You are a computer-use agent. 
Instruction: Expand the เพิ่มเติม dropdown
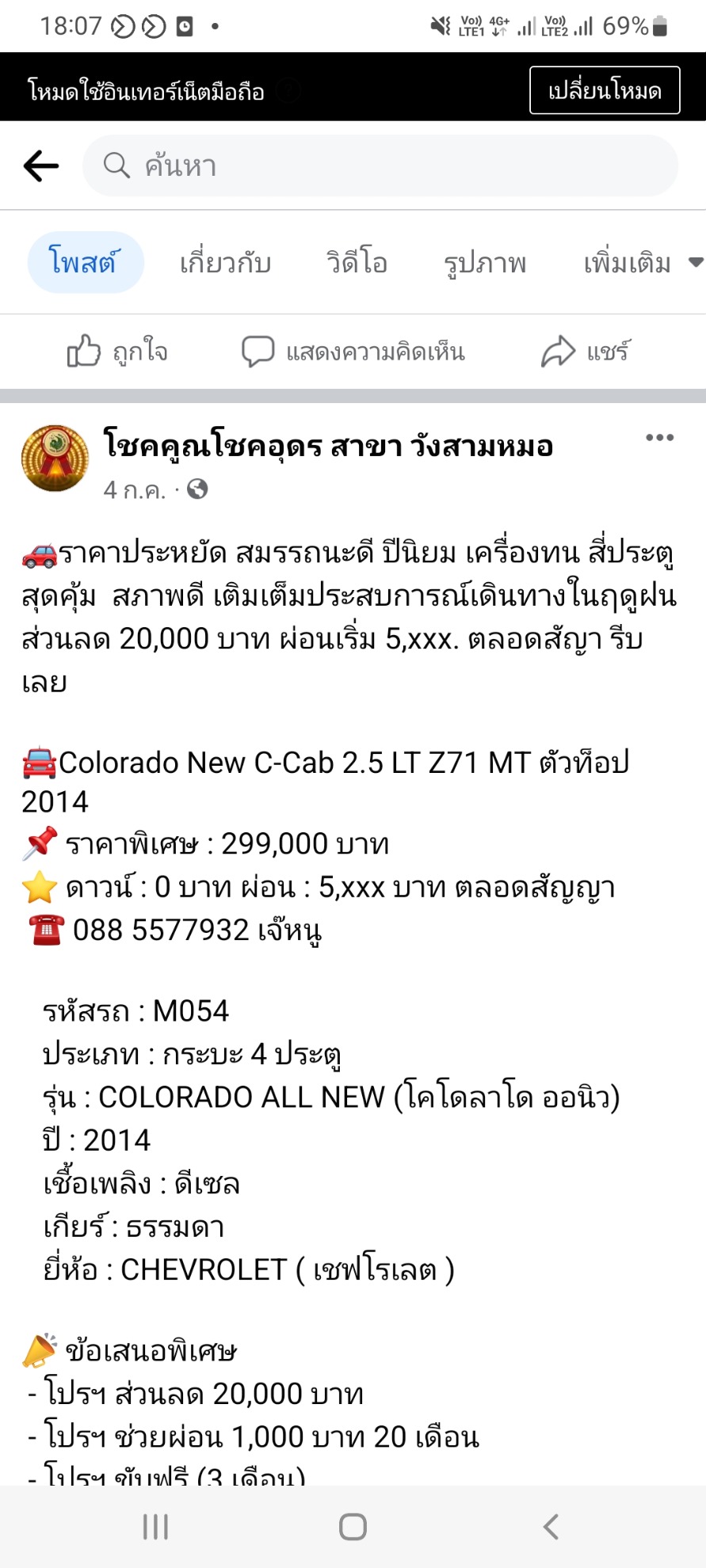click(x=643, y=262)
